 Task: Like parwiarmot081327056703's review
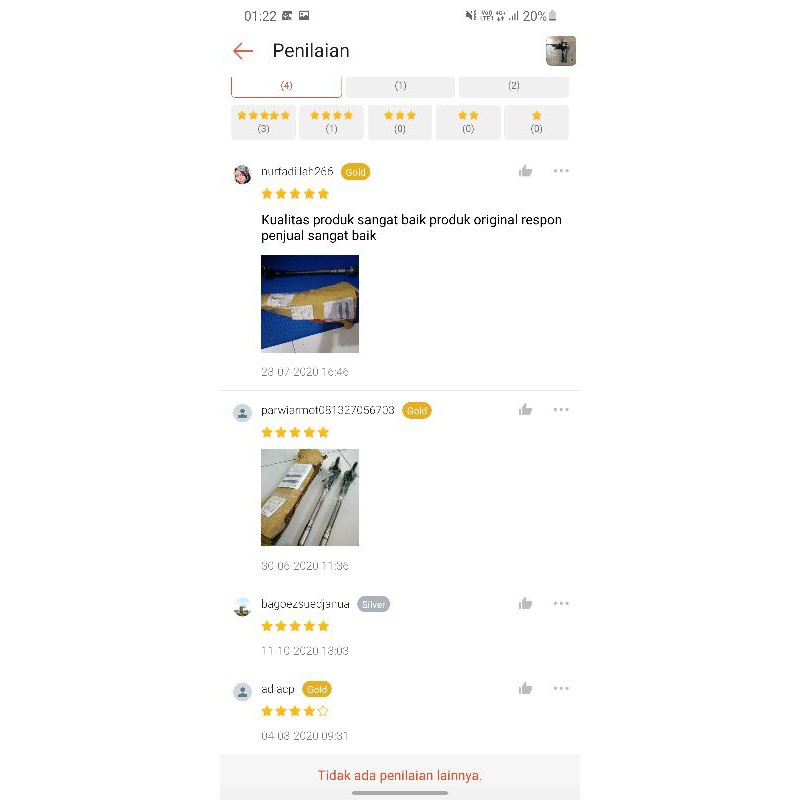(x=525, y=410)
